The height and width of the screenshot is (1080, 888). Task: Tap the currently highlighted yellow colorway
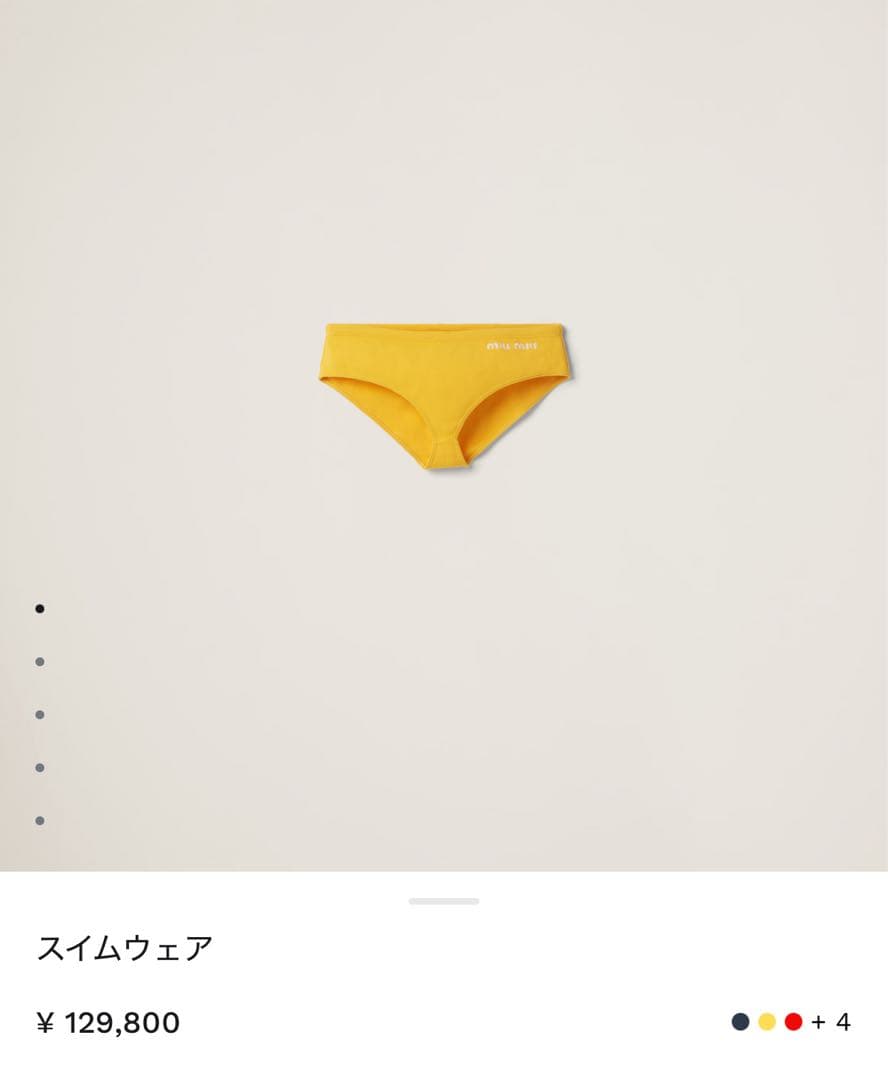(764, 1023)
